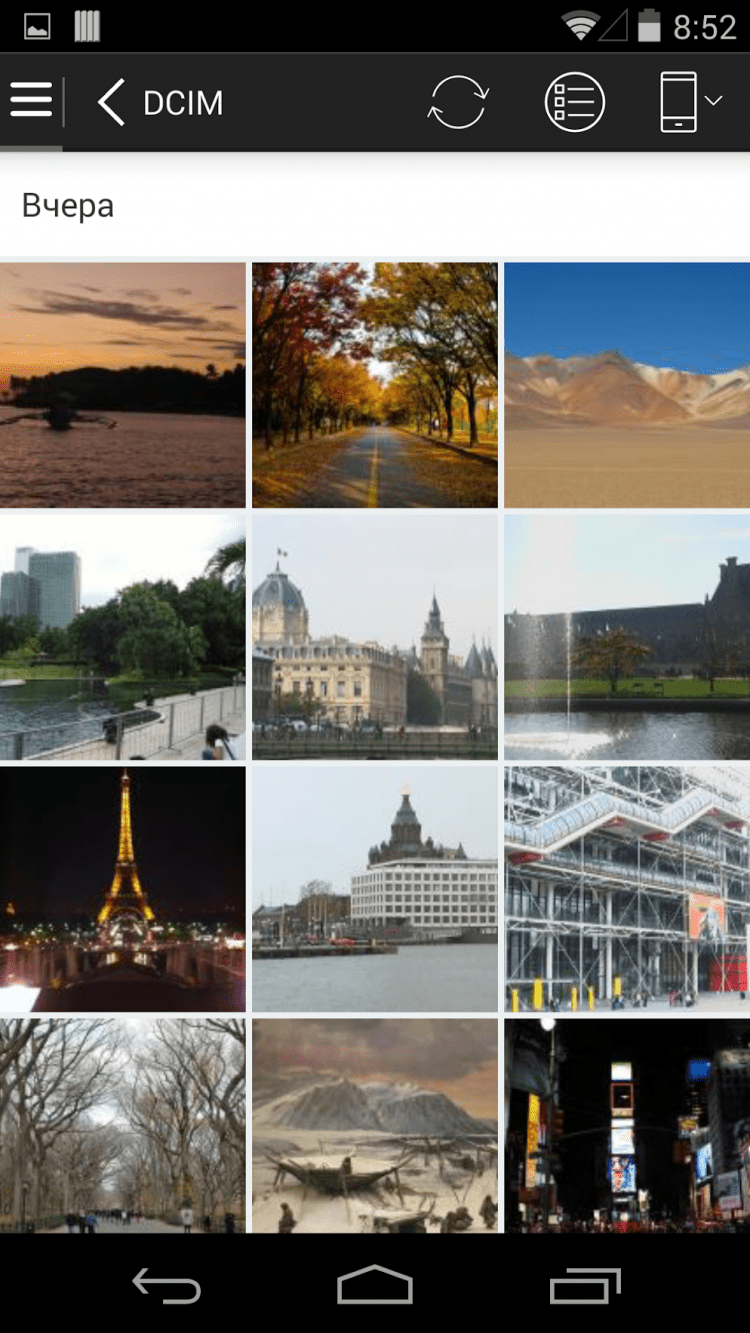This screenshot has width=750, height=1333.
Task: Tap the sync refresh icon
Action: tap(458, 102)
